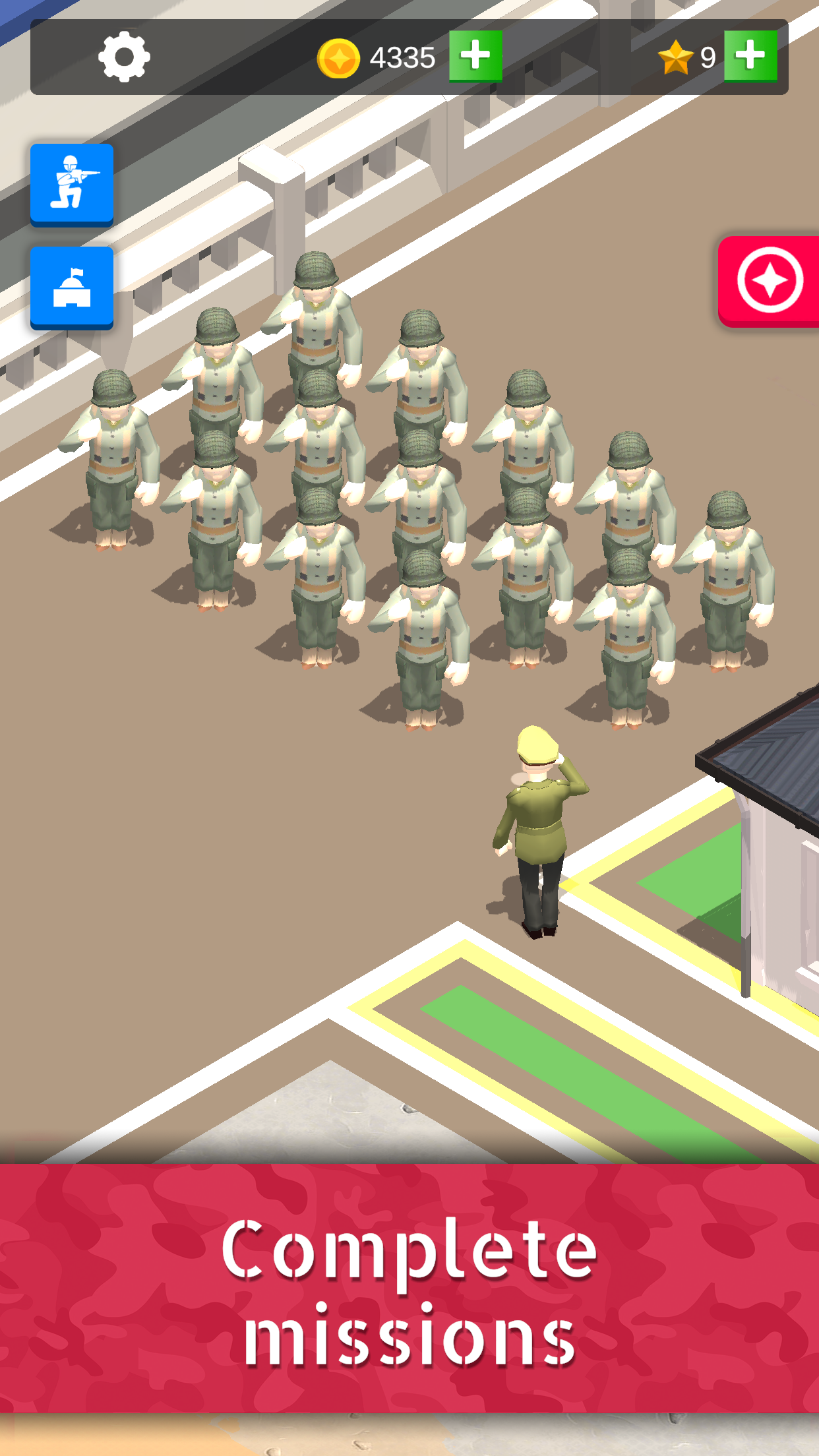The width and height of the screenshot is (819, 1456).
Task: Add more coins with plus button
Action: [475, 57]
